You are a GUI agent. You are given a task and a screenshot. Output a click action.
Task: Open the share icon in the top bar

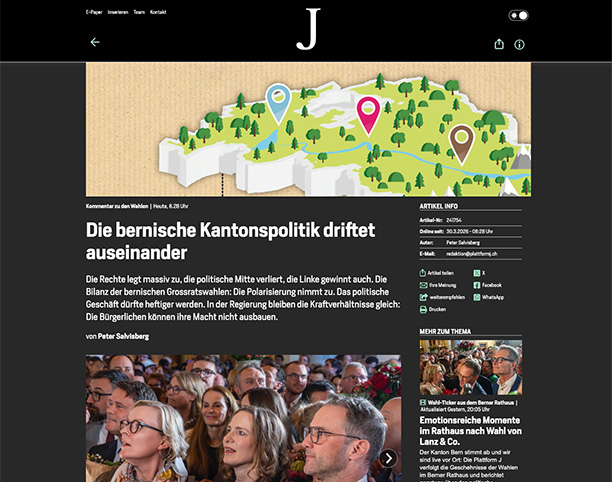[x=499, y=44]
